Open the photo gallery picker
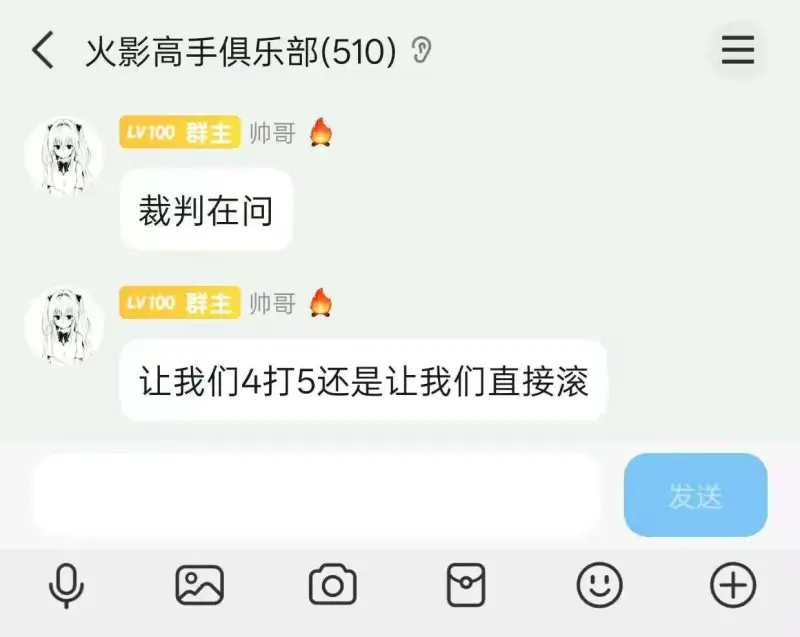The image size is (800, 637). pyautogui.click(x=199, y=585)
